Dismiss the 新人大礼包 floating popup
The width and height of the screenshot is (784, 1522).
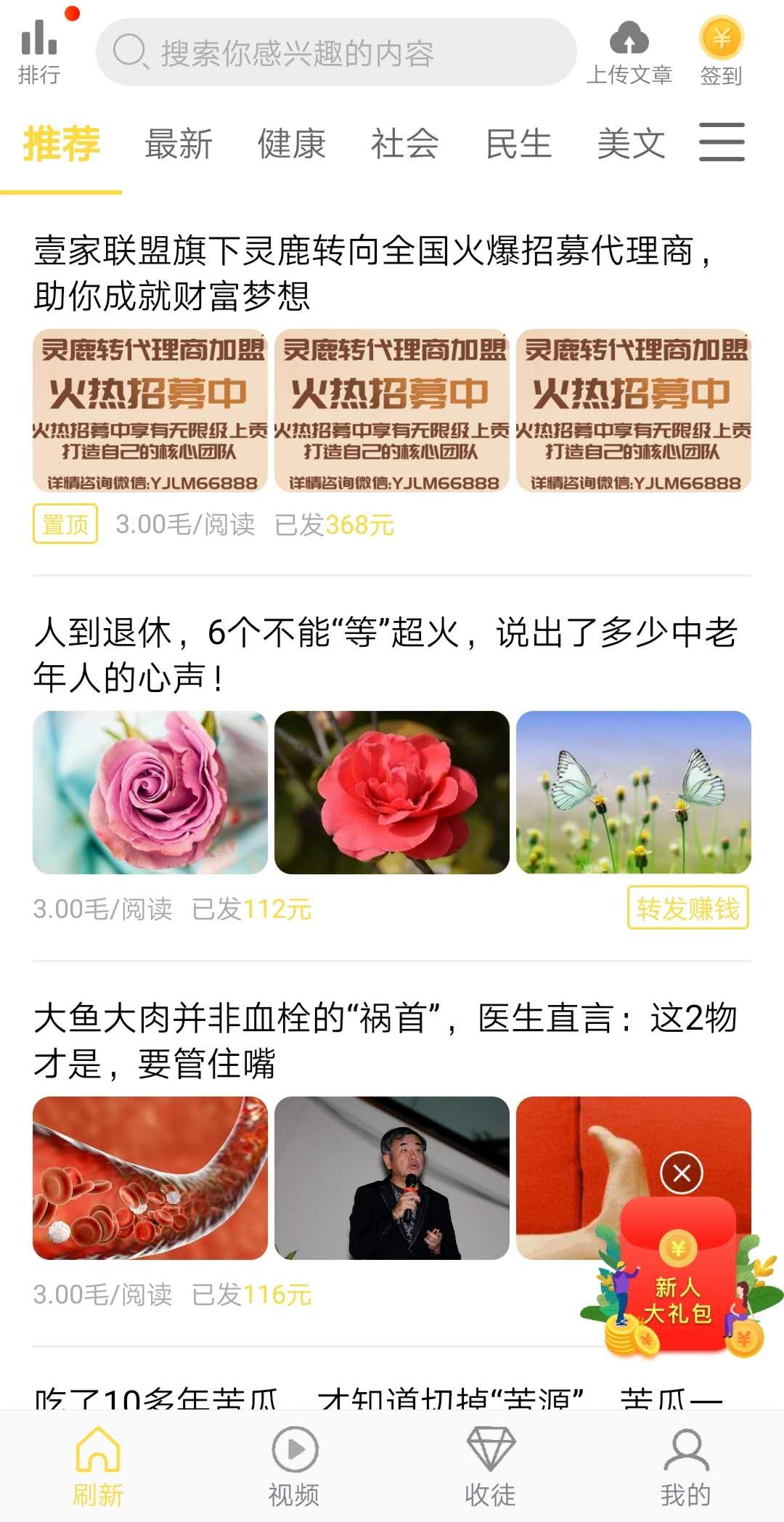click(x=682, y=1173)
